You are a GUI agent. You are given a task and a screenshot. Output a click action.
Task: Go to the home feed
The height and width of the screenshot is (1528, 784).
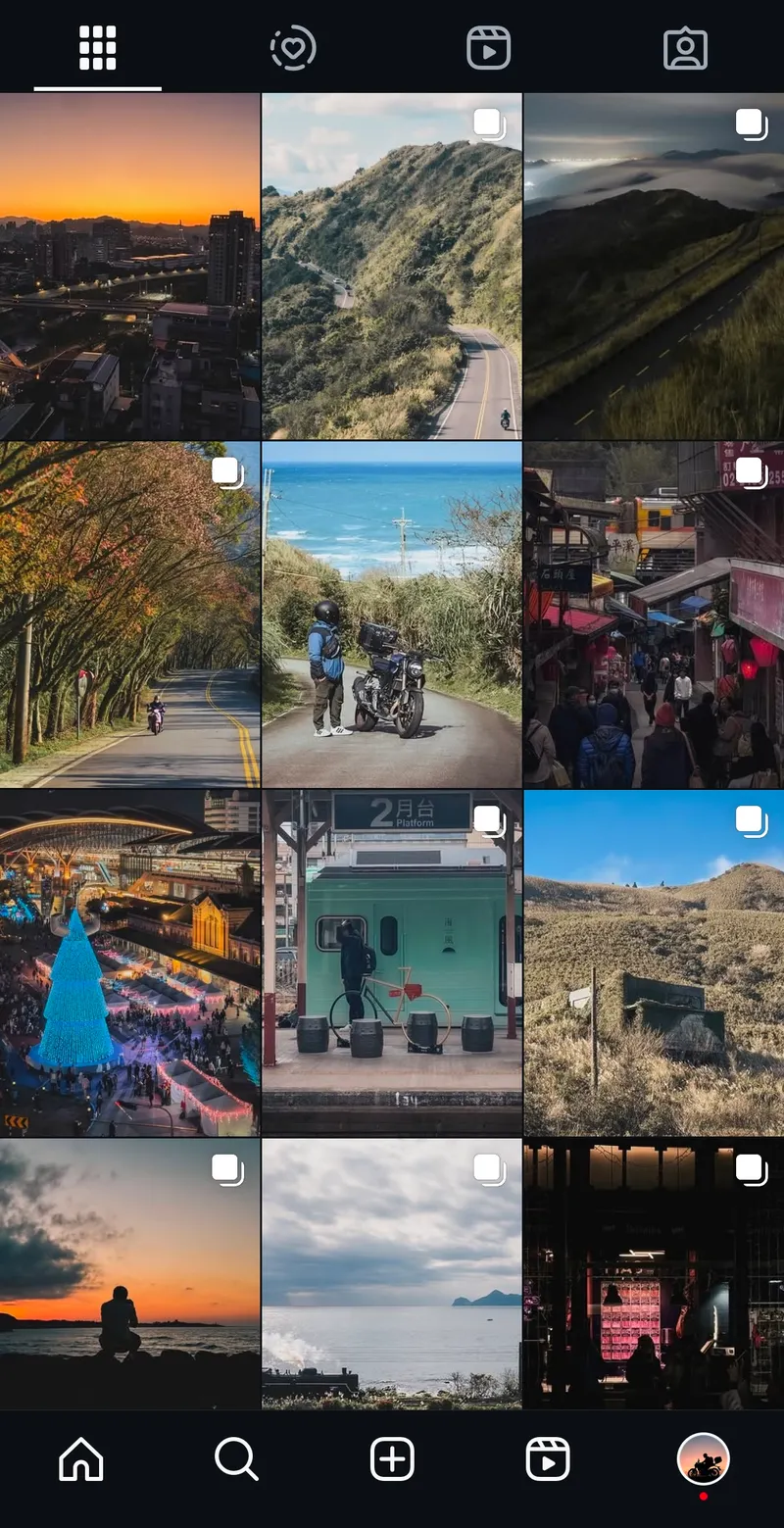tap(81, 1459)
